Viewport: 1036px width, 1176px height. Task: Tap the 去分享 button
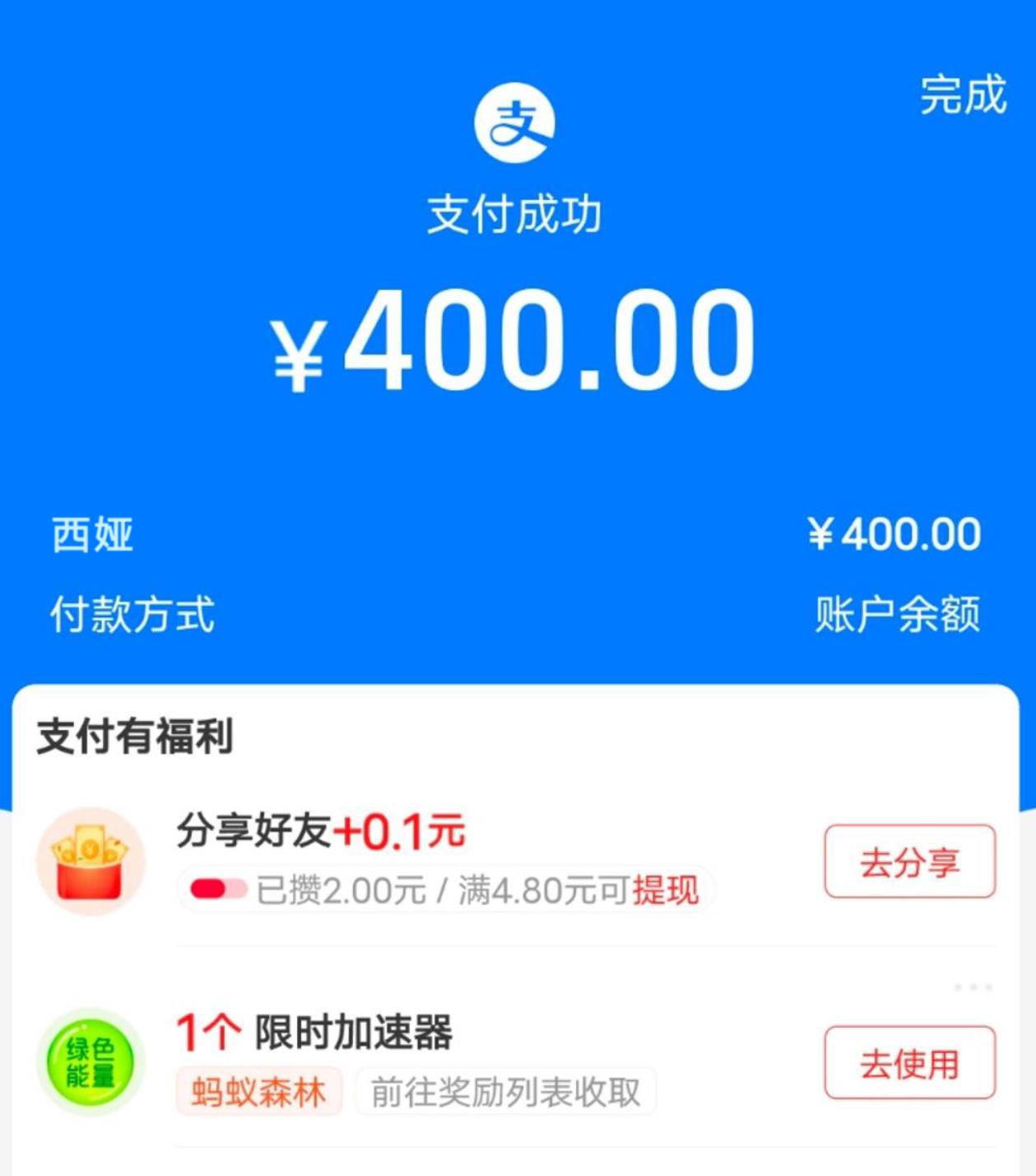point(909,862)
